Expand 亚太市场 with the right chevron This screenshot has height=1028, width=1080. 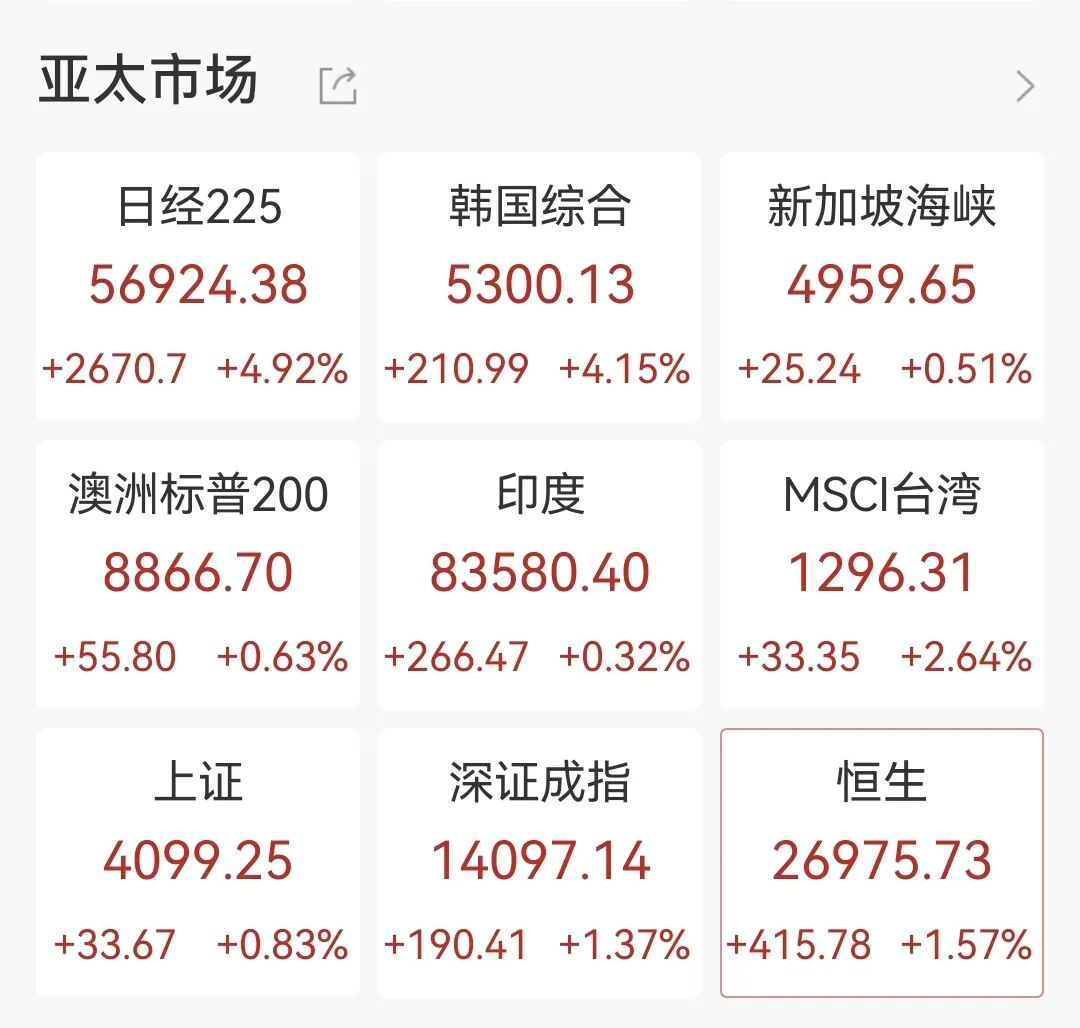tap(1024, 87)
